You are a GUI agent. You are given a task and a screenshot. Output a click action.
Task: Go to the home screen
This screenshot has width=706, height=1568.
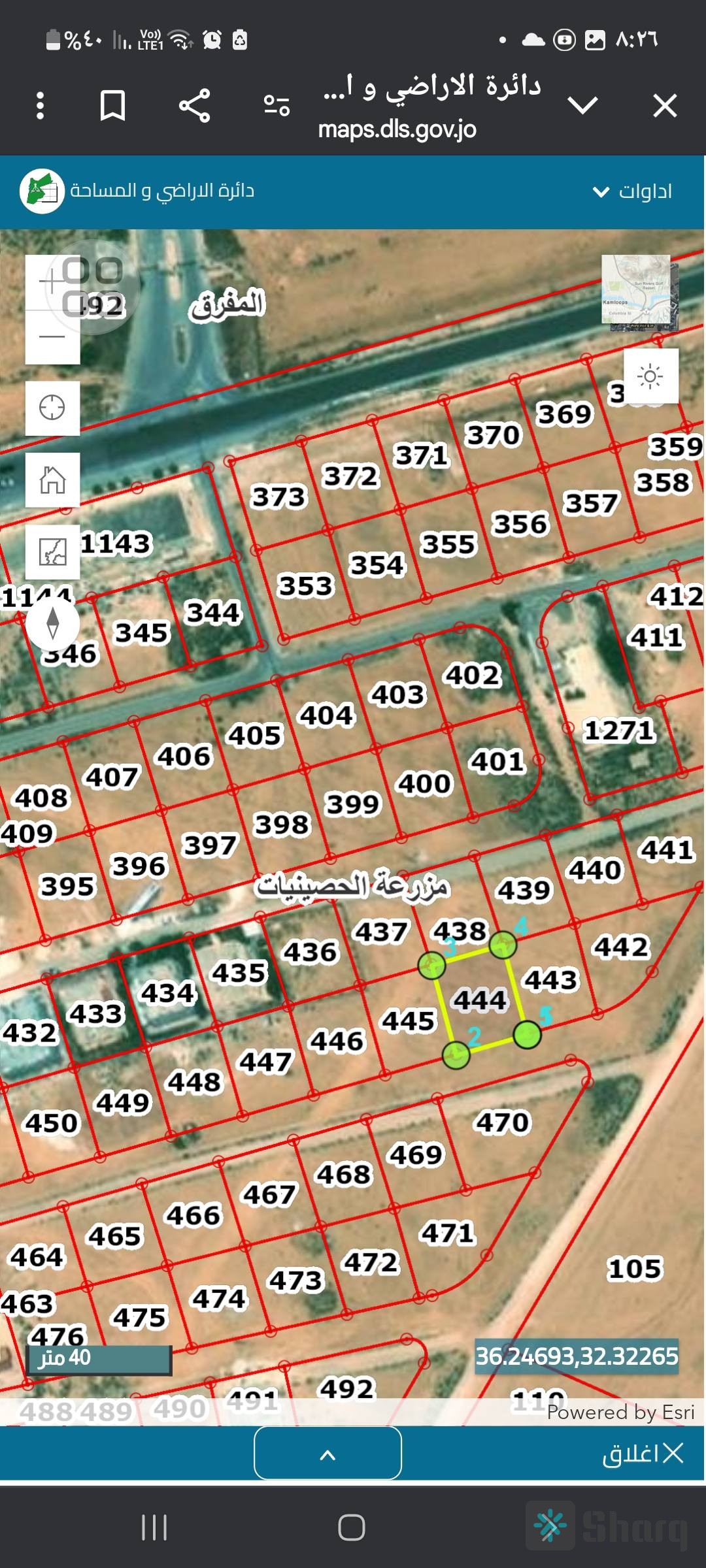[352, 1527]
